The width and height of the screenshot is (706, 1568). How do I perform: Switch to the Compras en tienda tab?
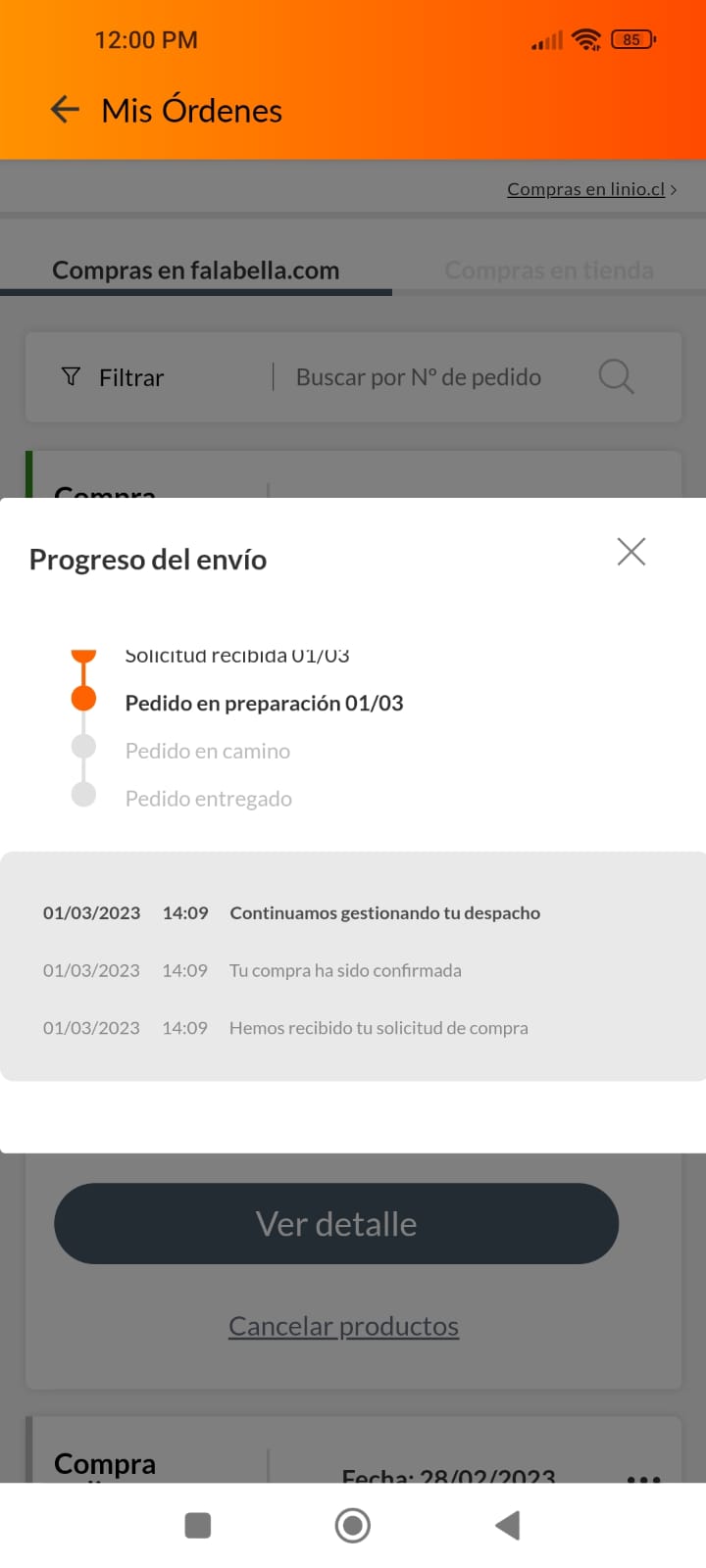point(549,270)
